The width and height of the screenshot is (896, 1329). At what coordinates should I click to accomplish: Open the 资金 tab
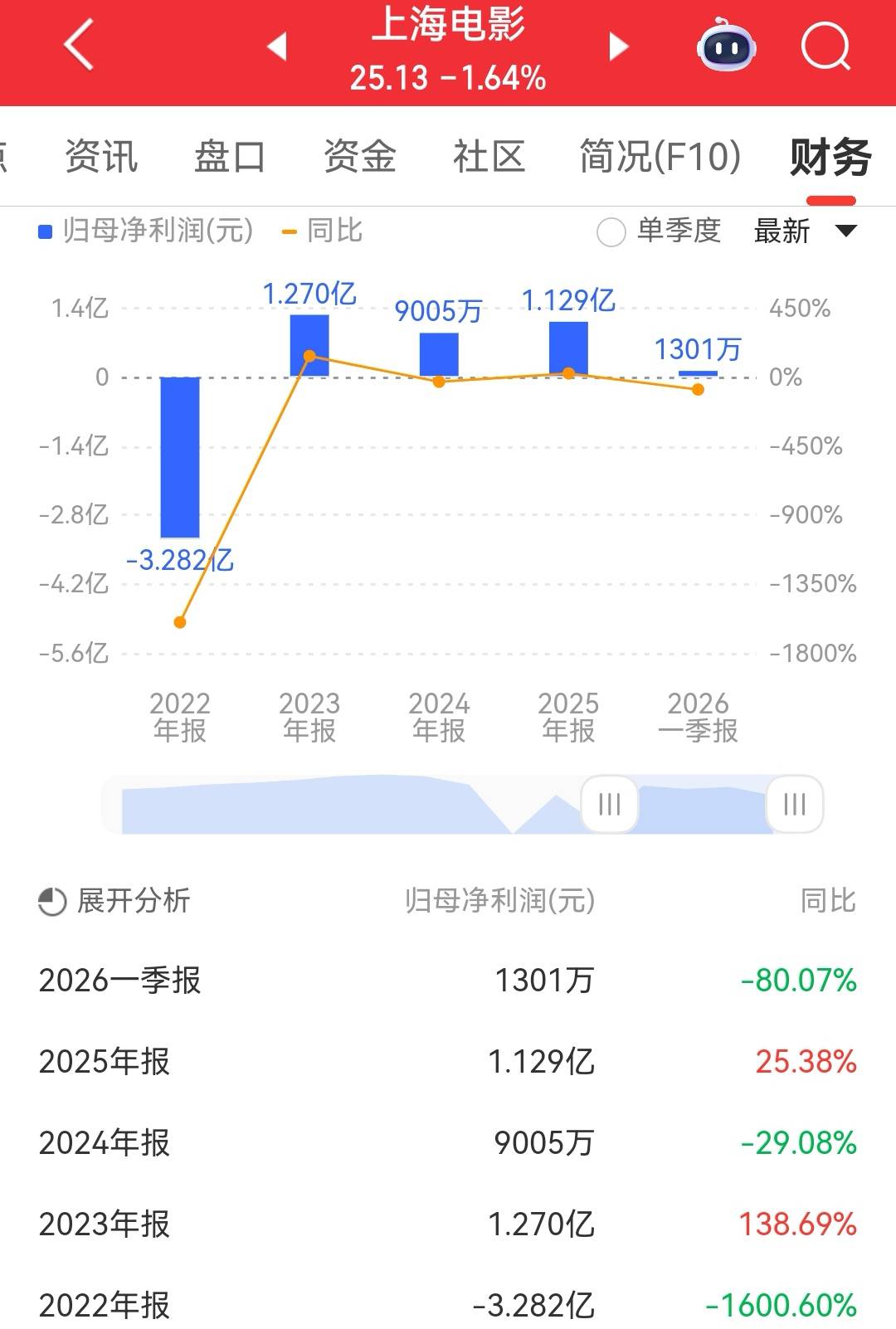point(359,156)
